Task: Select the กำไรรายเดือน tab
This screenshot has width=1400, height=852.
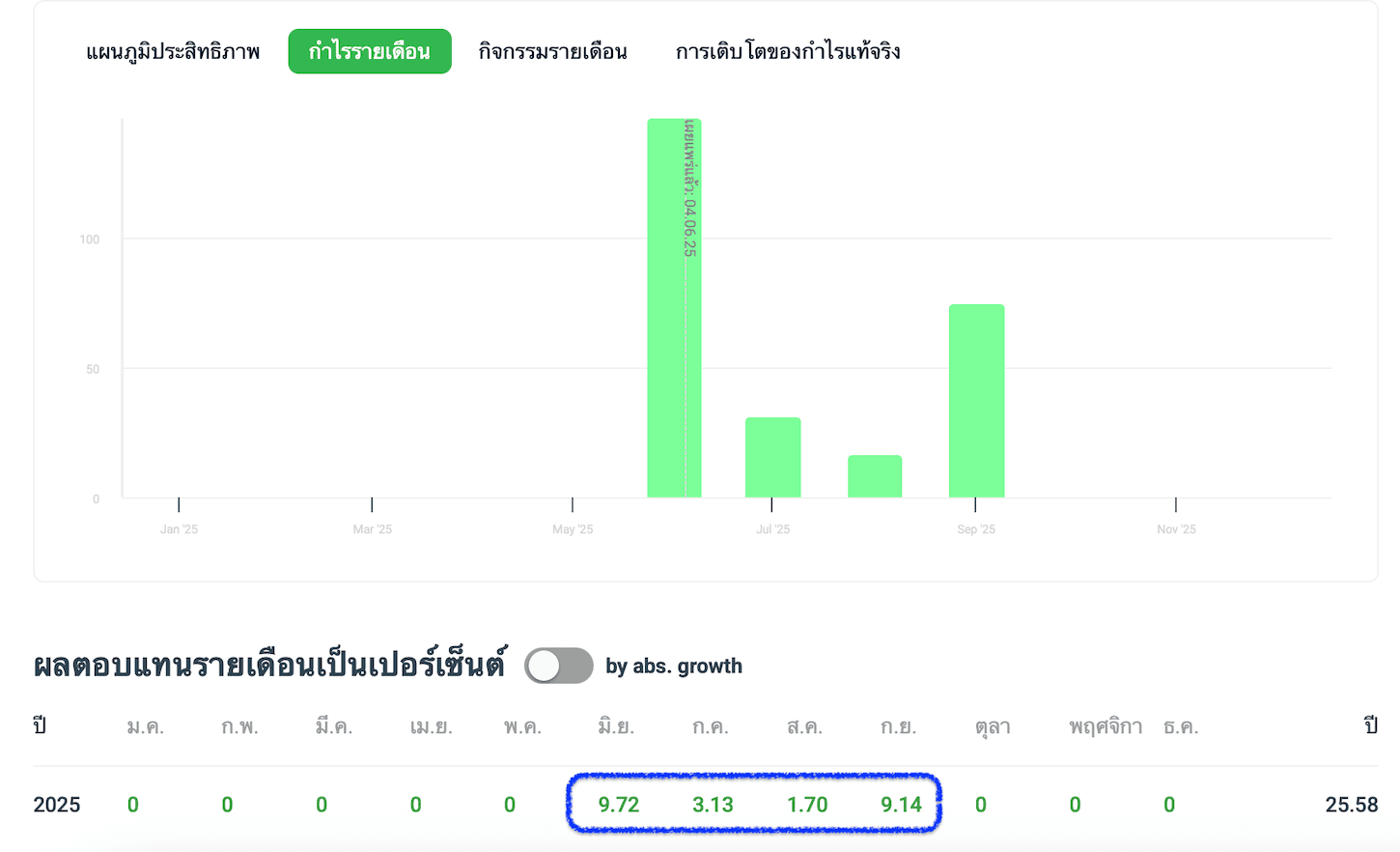Action: tap(370, 52)
